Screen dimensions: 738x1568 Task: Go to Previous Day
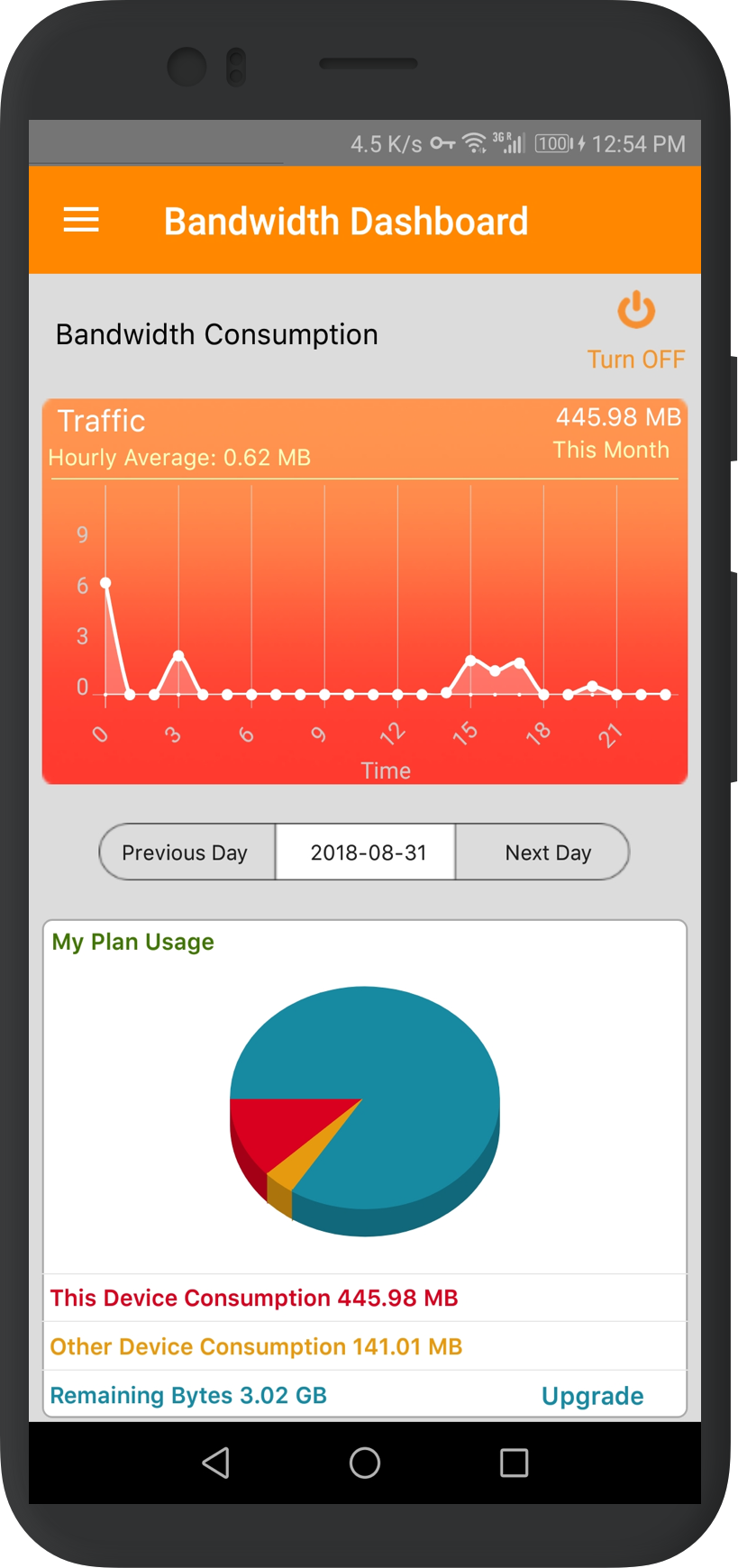pyautogui.click(x=187, y=852)
